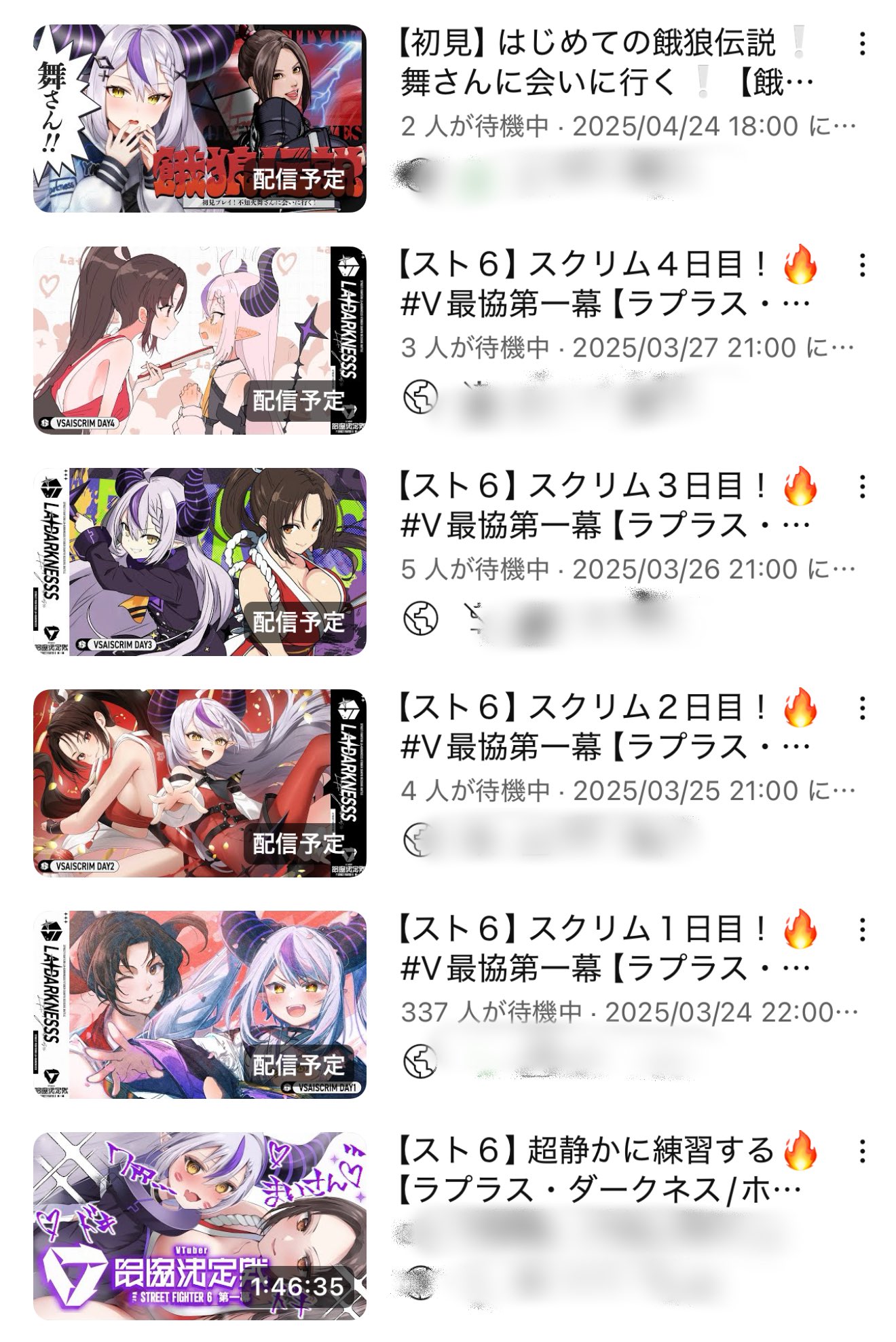This screenshot has height=1342, width=896.
Task: Open スクリム１日目 scheduled stream thumbnail
Action: click(x=200, y=1004)
